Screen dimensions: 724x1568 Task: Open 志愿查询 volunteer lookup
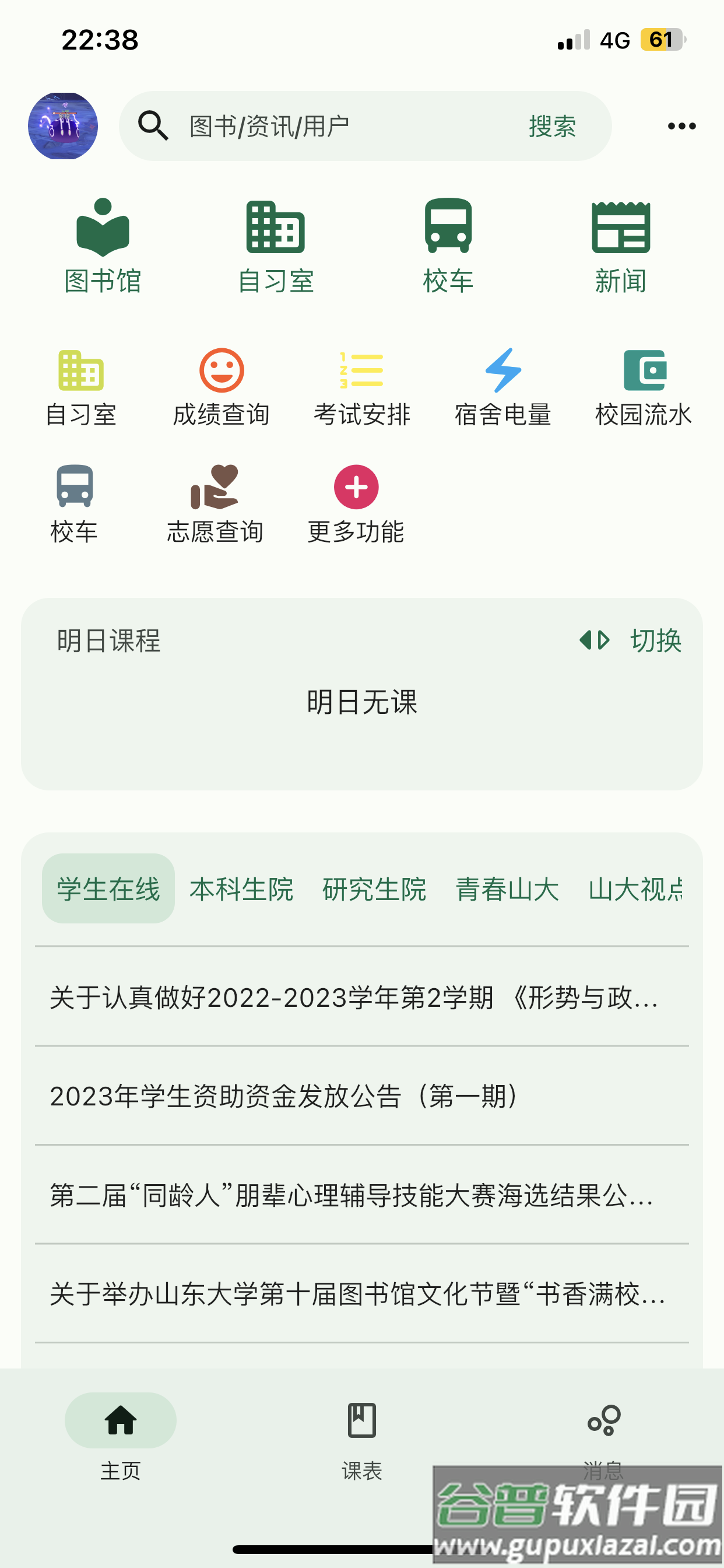pyautogui.click(x=215, y=504)
